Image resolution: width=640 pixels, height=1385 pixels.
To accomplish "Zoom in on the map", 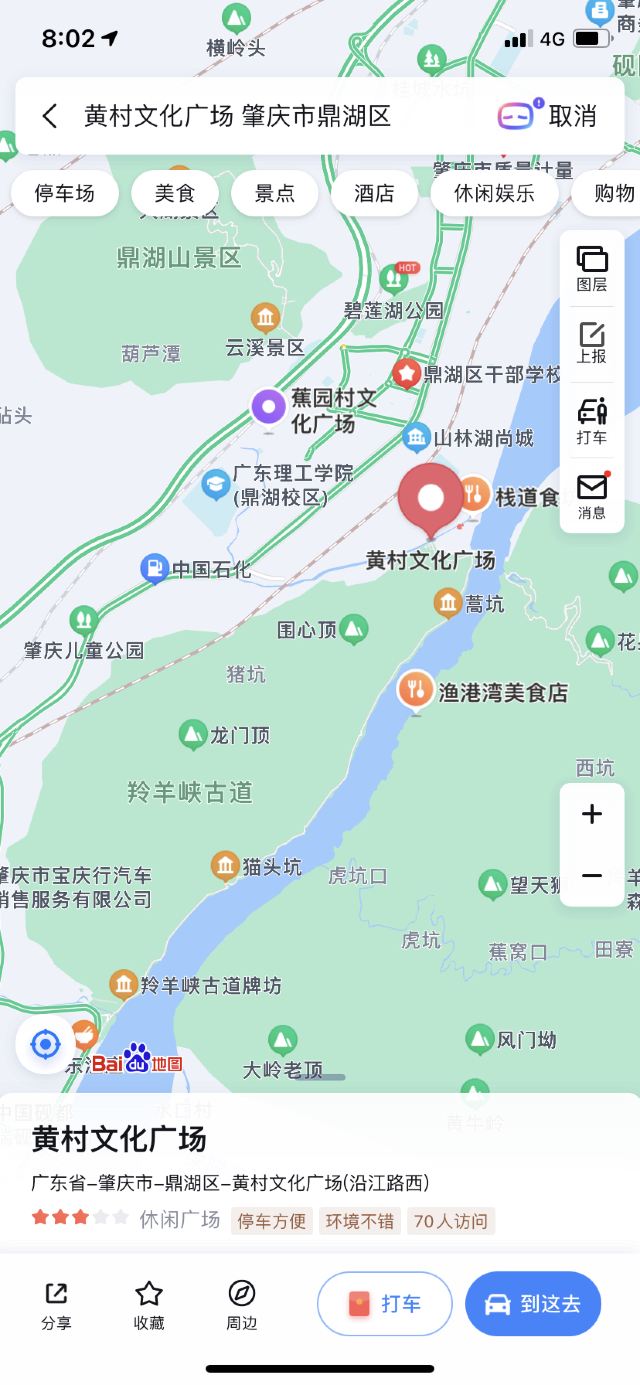I will (592, 814).
